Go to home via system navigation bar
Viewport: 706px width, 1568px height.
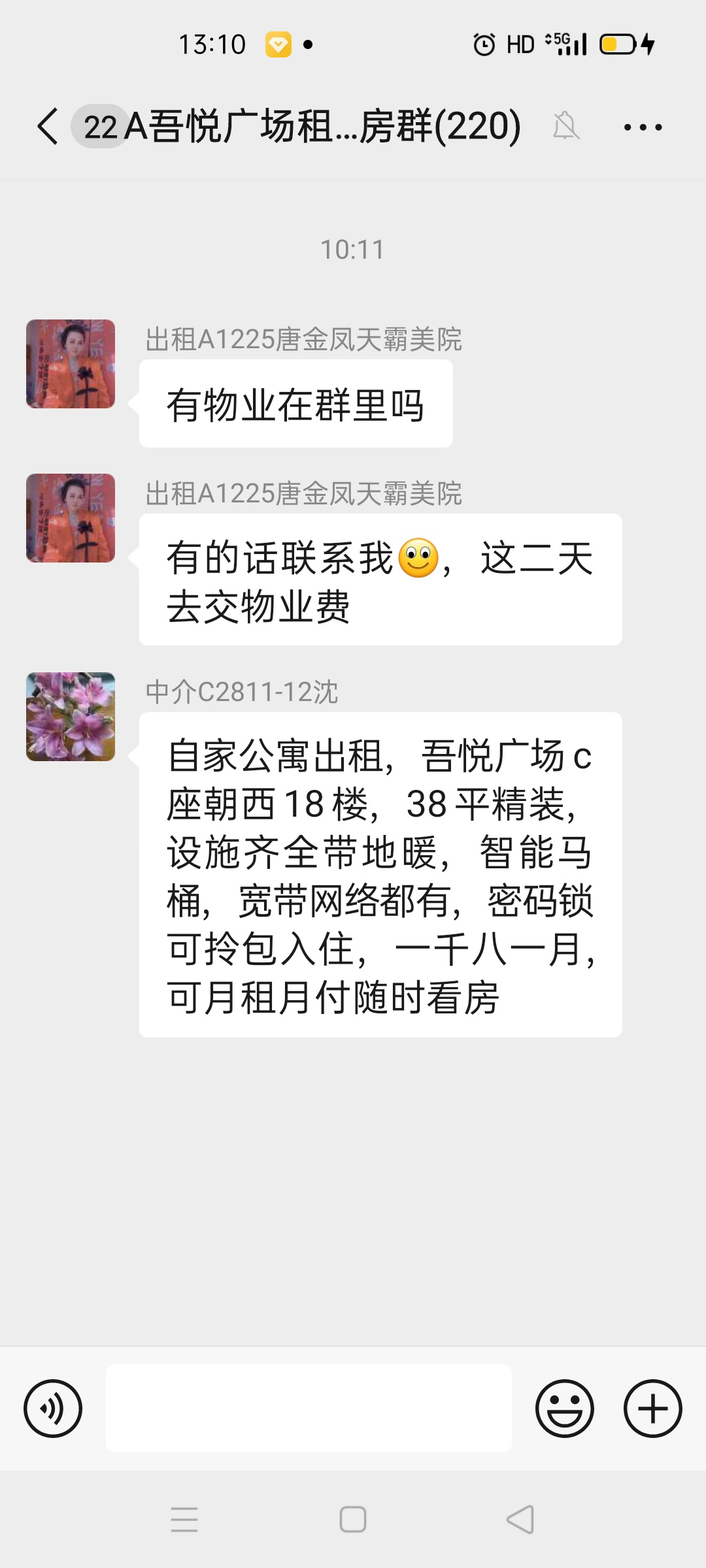coord(353,1519)
